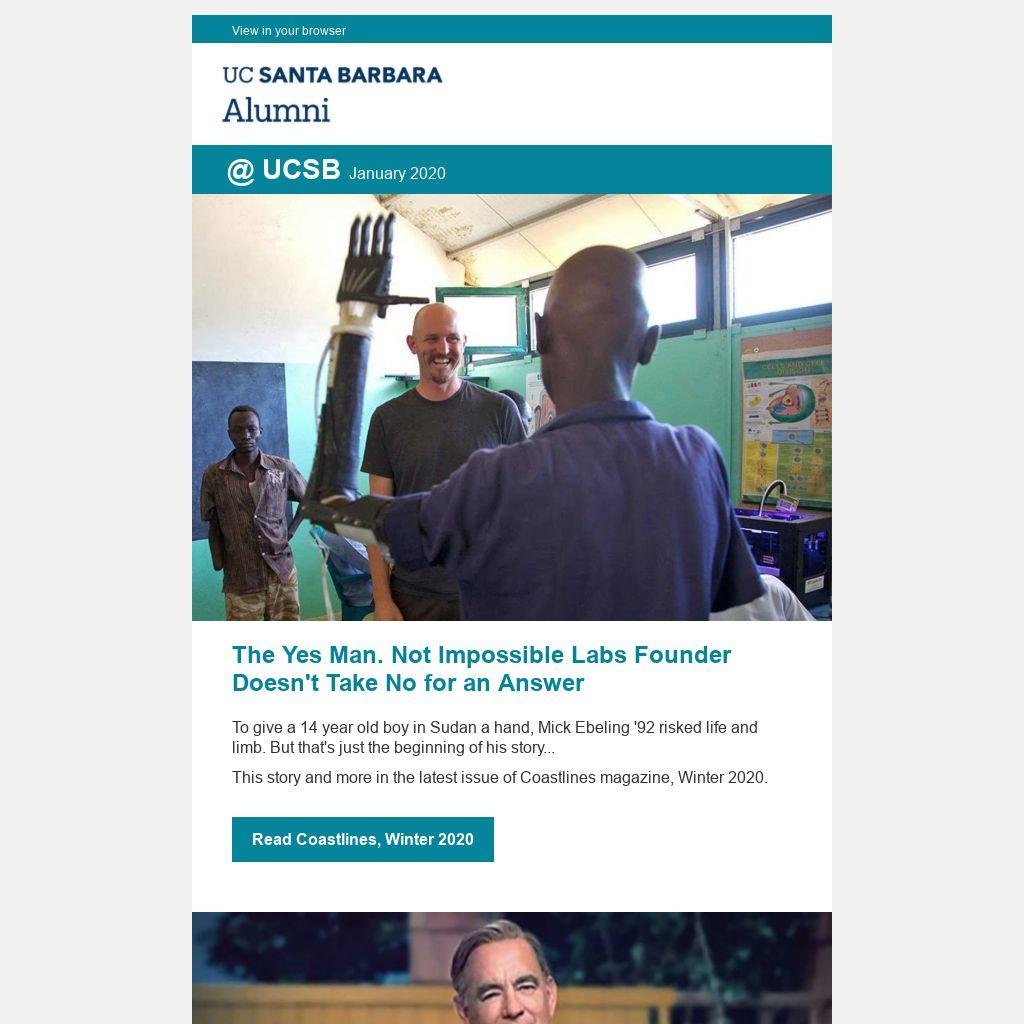Open the prosthetic arm story photo
The image size is (1024, 1024).
pyautogui.click(x=511, y=407)
